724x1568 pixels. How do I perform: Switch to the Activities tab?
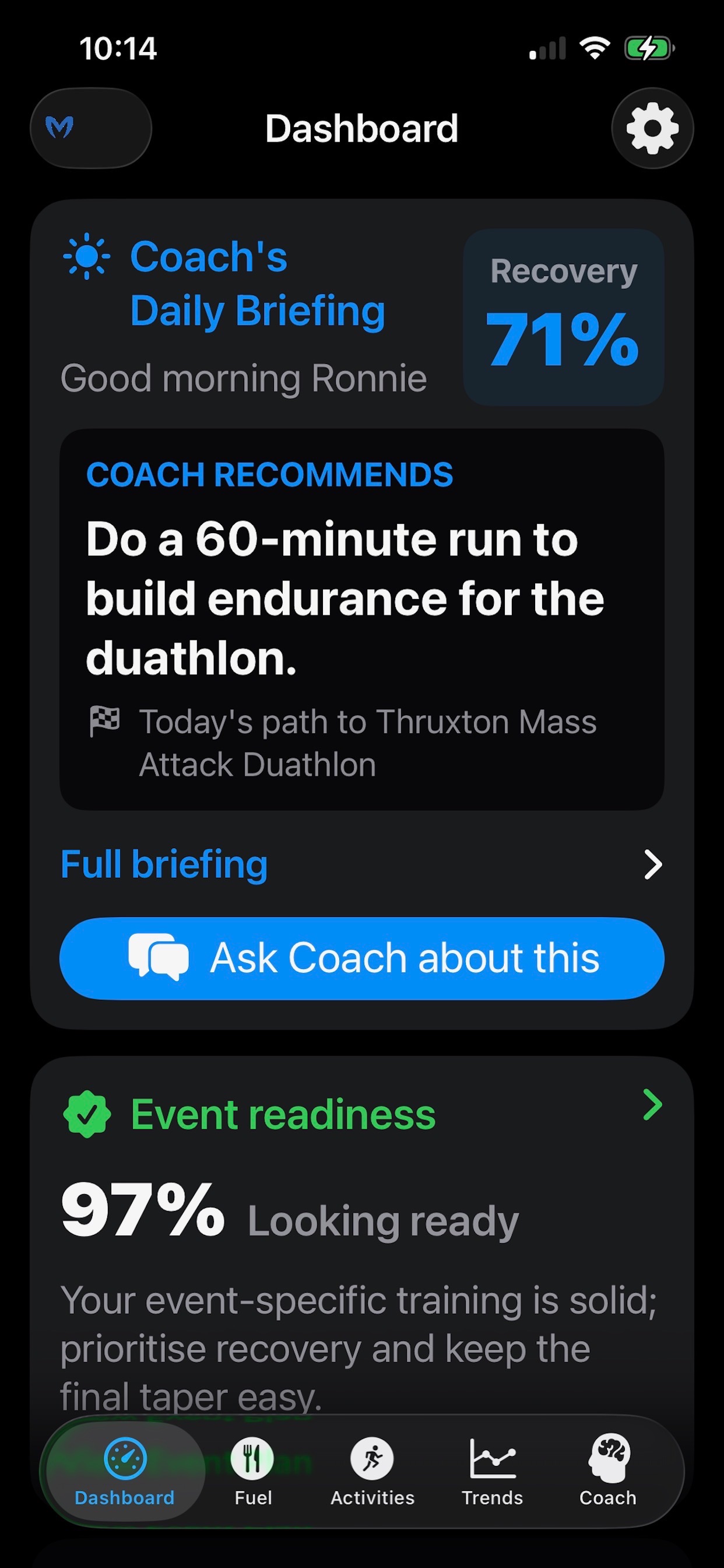[372, 1471]
